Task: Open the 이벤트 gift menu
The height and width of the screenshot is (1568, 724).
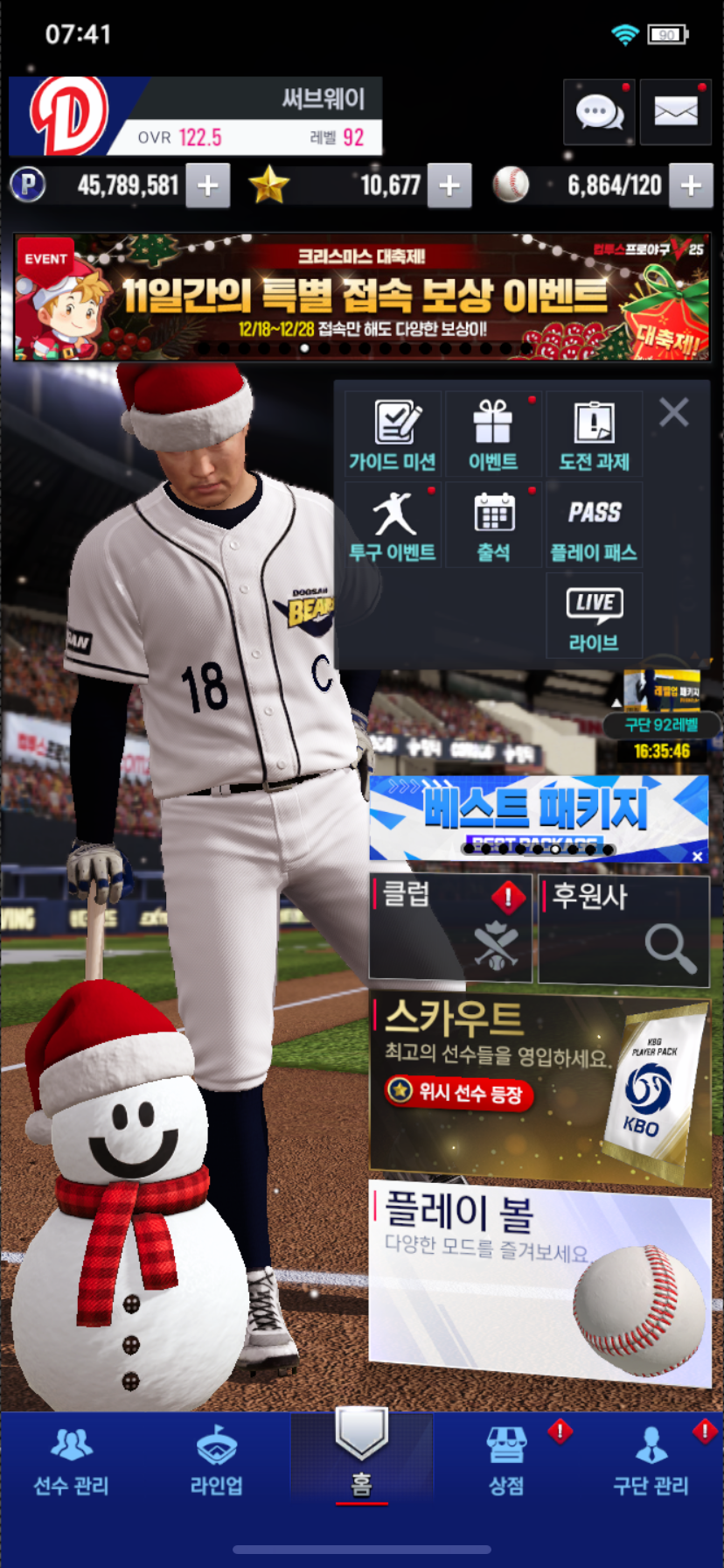Action: click(493, 435)
